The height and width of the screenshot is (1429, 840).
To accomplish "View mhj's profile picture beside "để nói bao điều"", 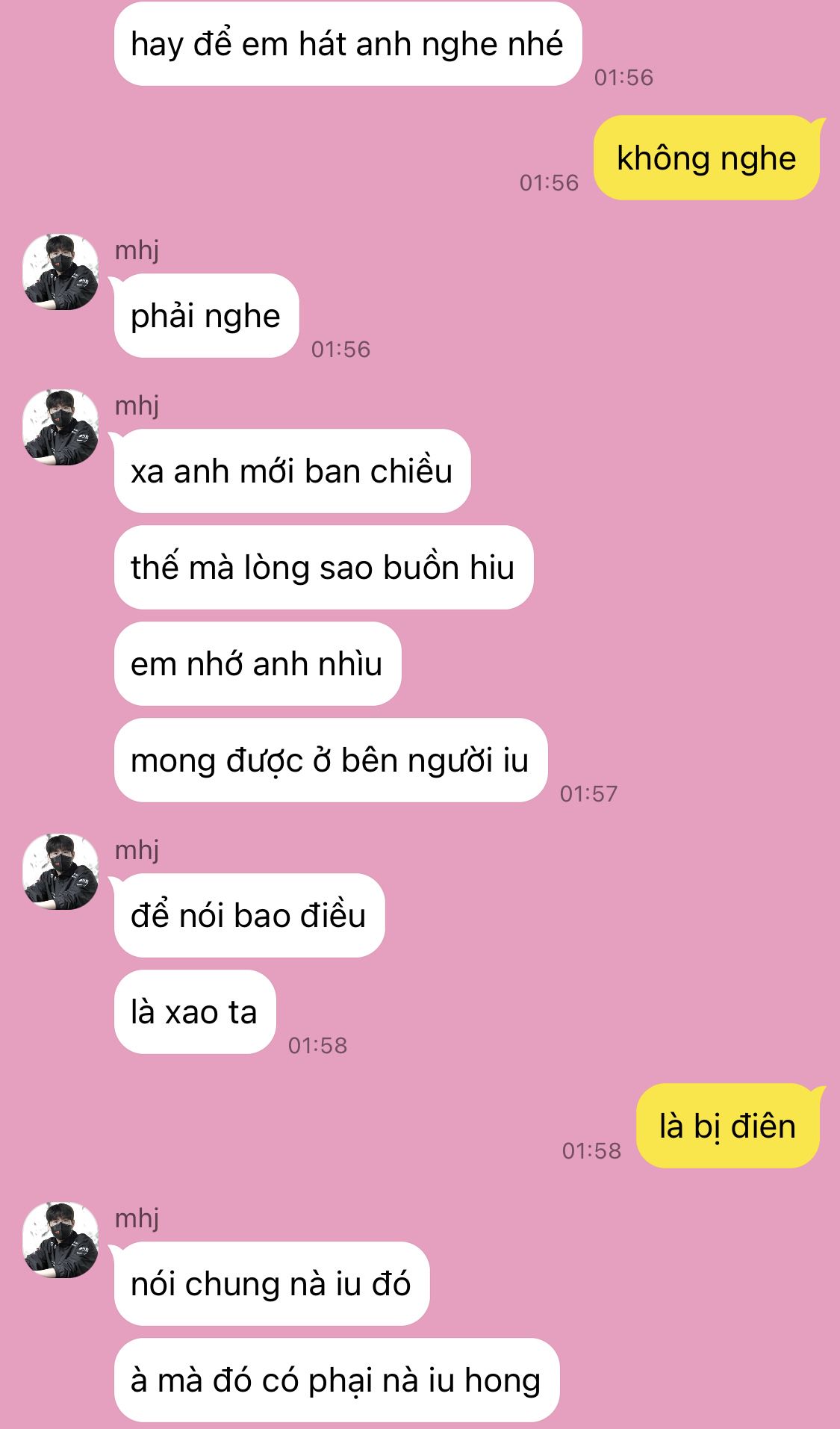I will tap(60, 872).
